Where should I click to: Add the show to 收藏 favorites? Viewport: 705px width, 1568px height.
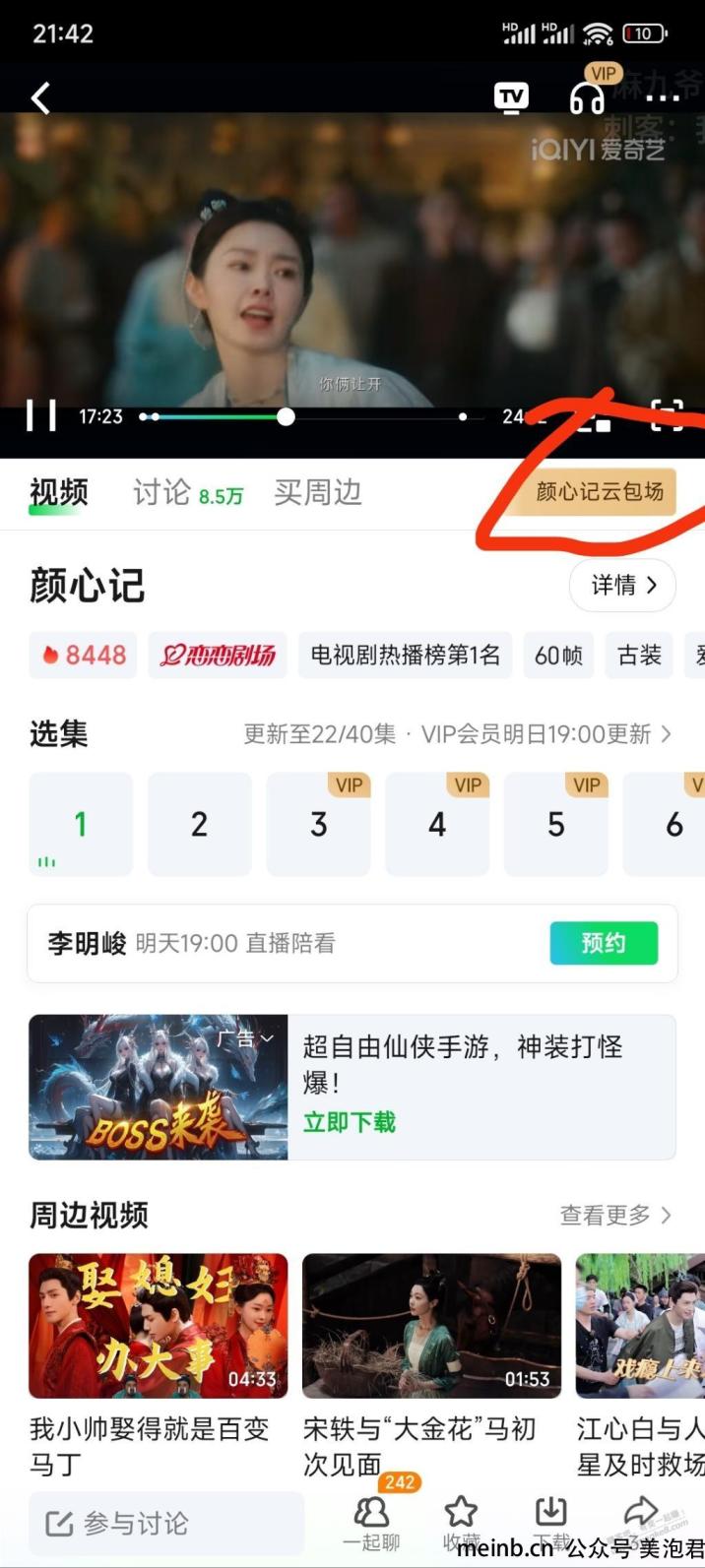(x=461, y=1521)
